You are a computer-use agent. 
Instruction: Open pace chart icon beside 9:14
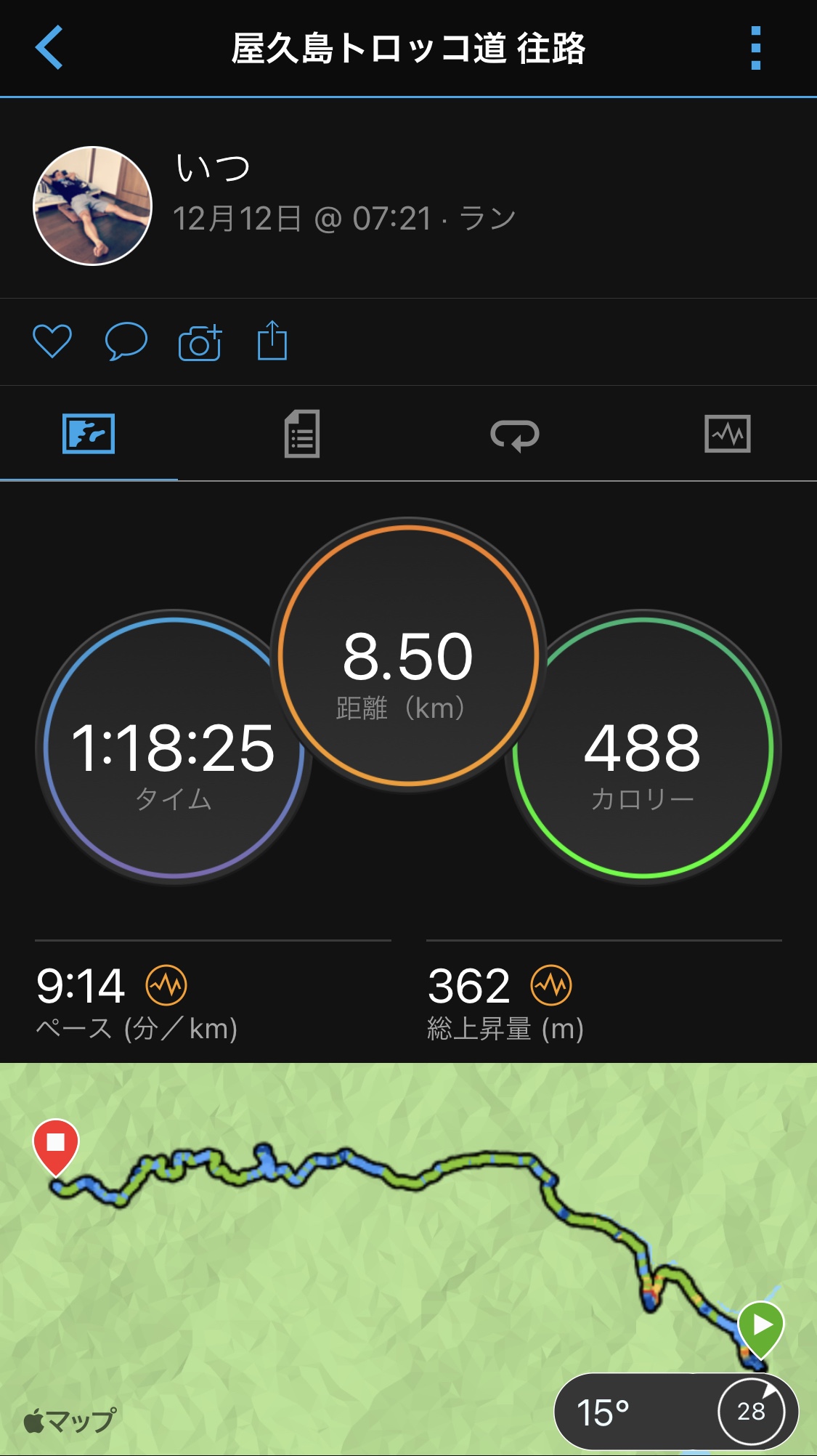coord(166,986)
